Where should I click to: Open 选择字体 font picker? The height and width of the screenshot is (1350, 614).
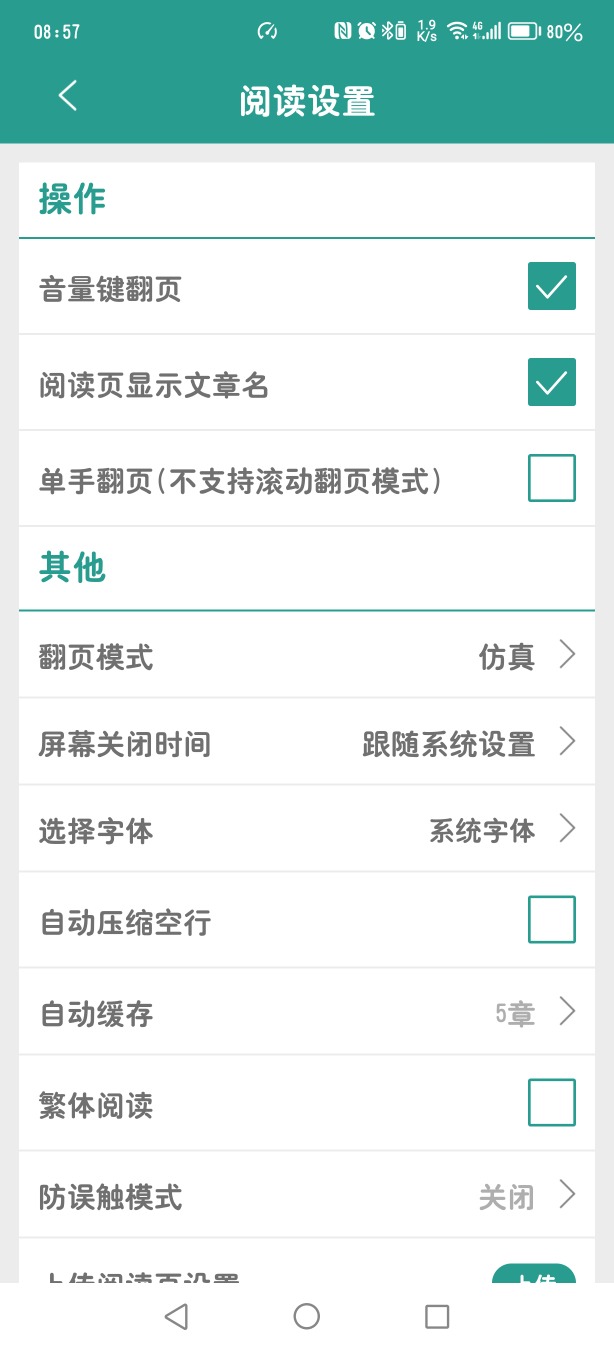[x=306, y=830]
